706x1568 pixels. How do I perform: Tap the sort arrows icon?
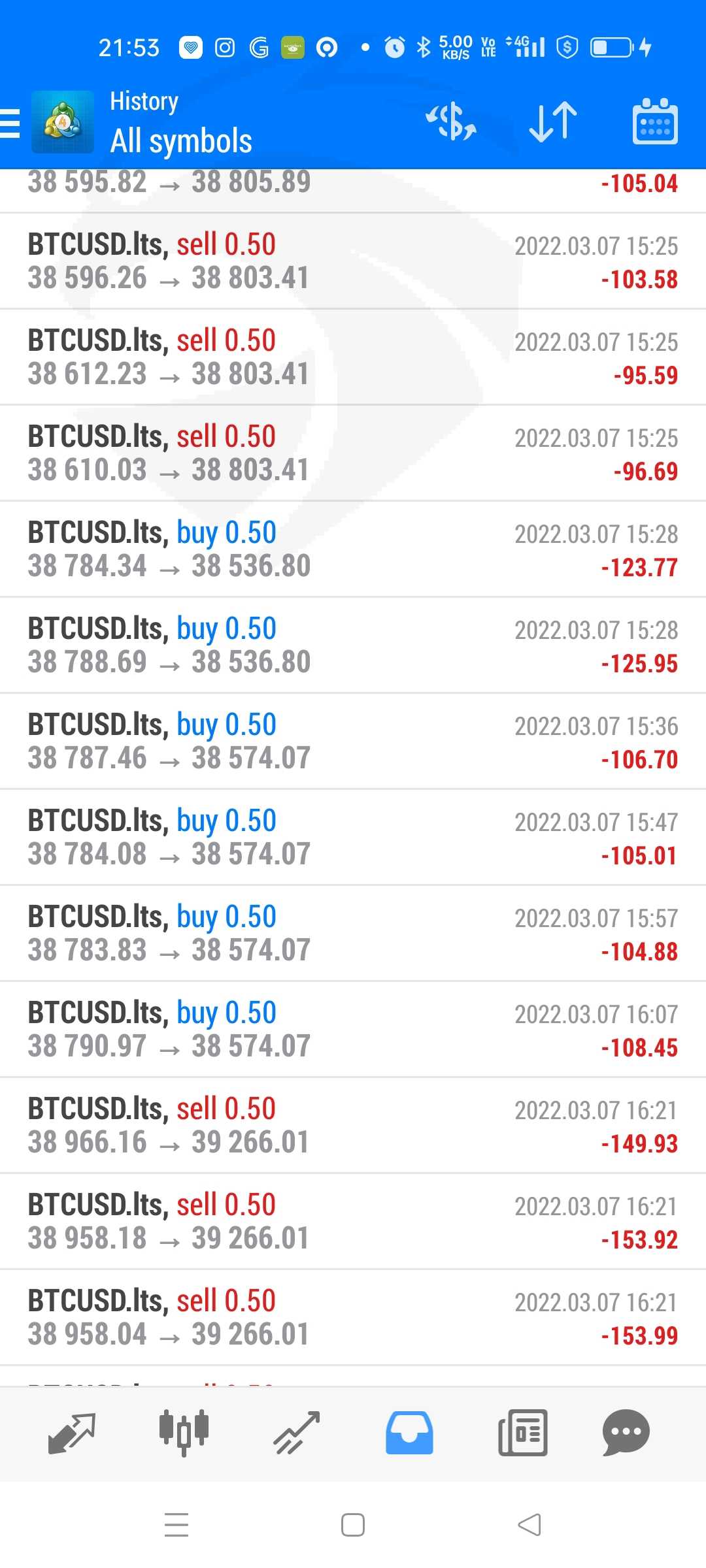point(553,122)
